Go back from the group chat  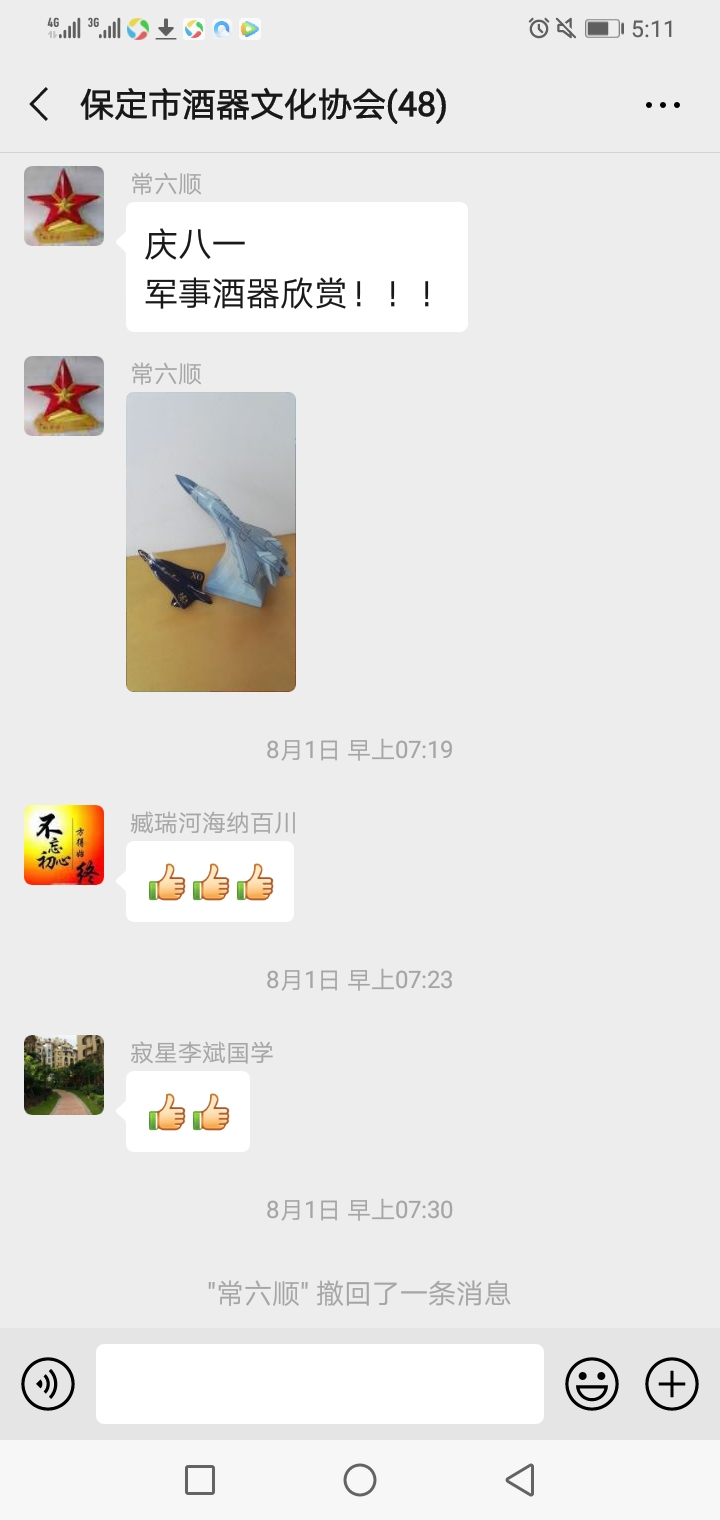point(40,104)
